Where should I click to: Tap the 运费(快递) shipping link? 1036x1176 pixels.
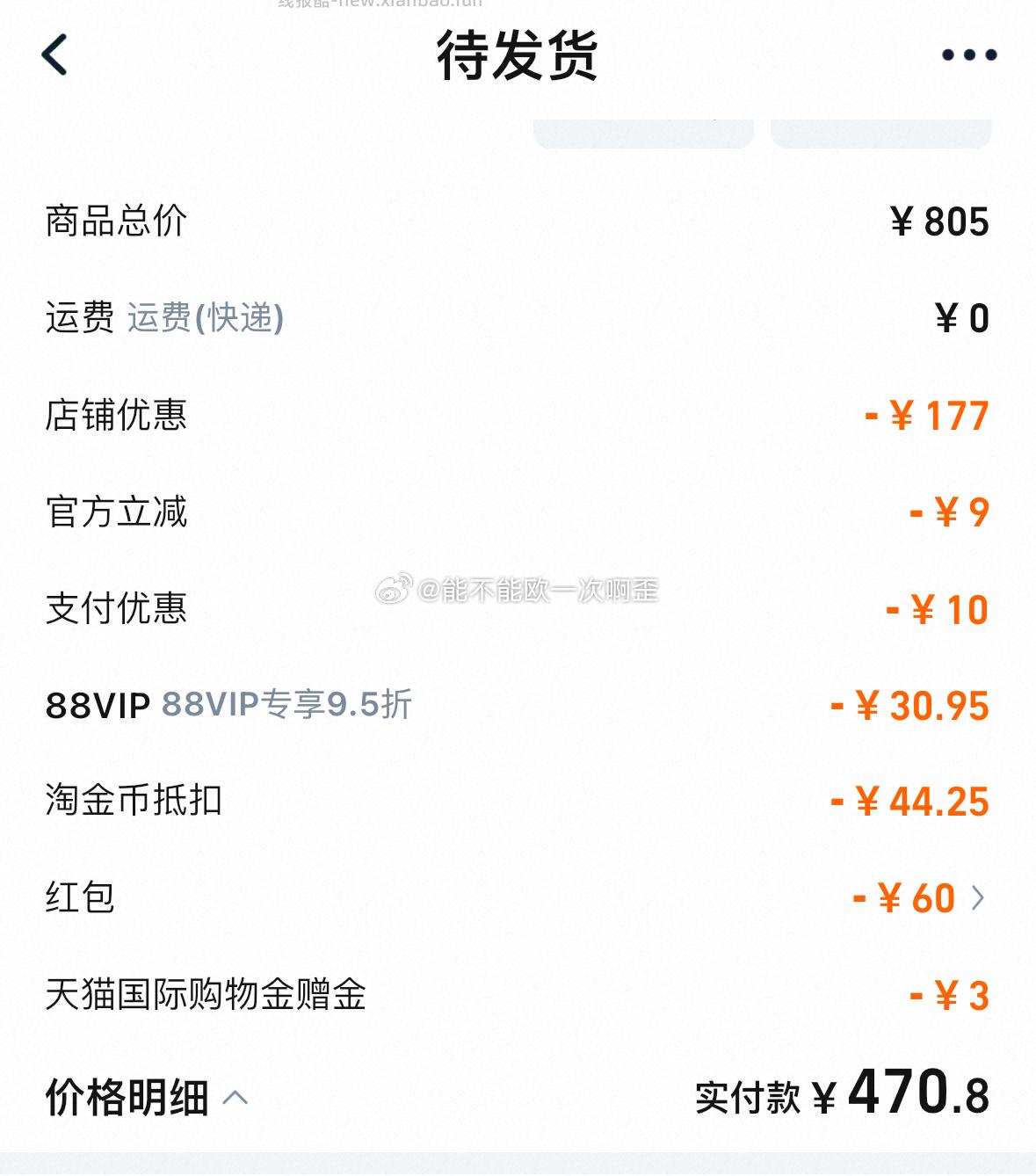[206, 321]
